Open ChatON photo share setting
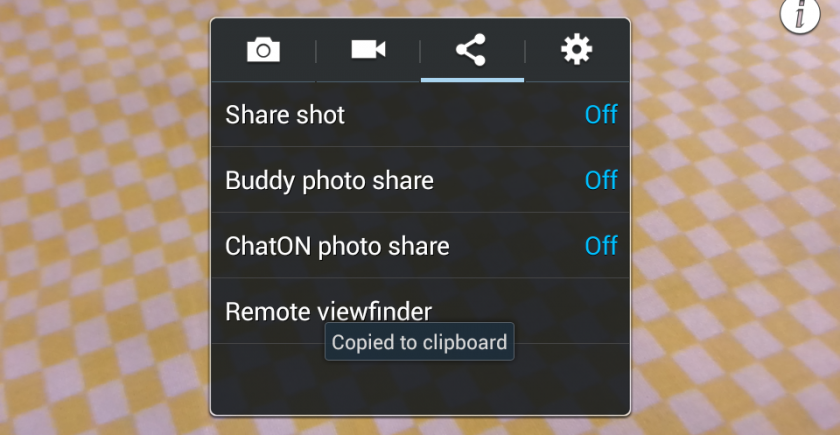This screenshot has width=840, height=435. point(420,246)
